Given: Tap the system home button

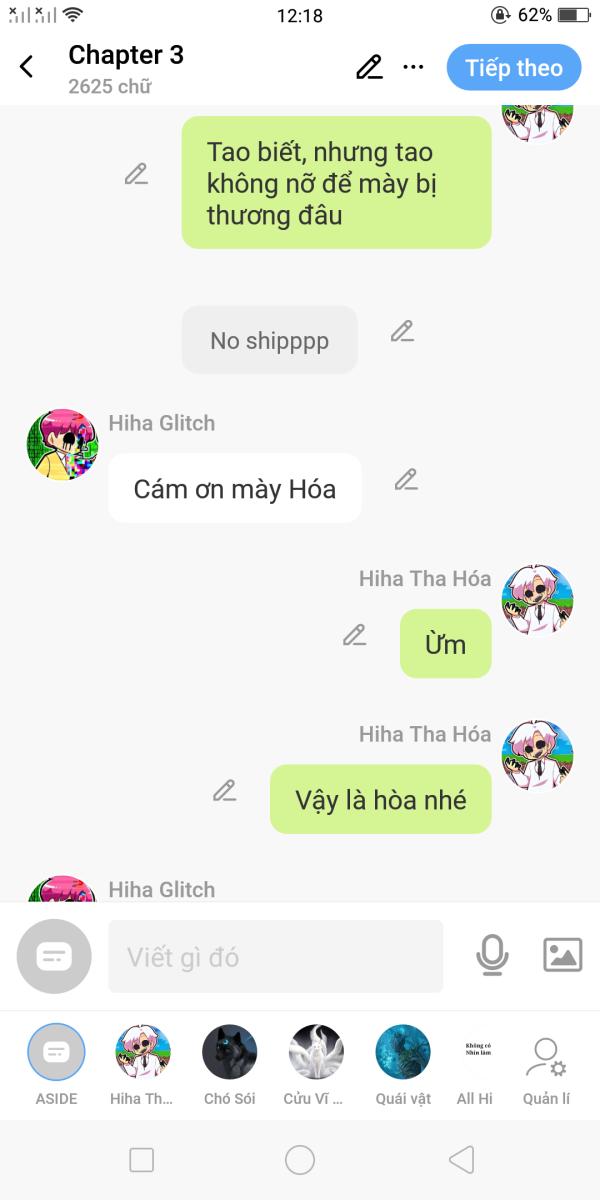Looking at the screenshot, I should pyautogui.click(x=300, y=1160).
